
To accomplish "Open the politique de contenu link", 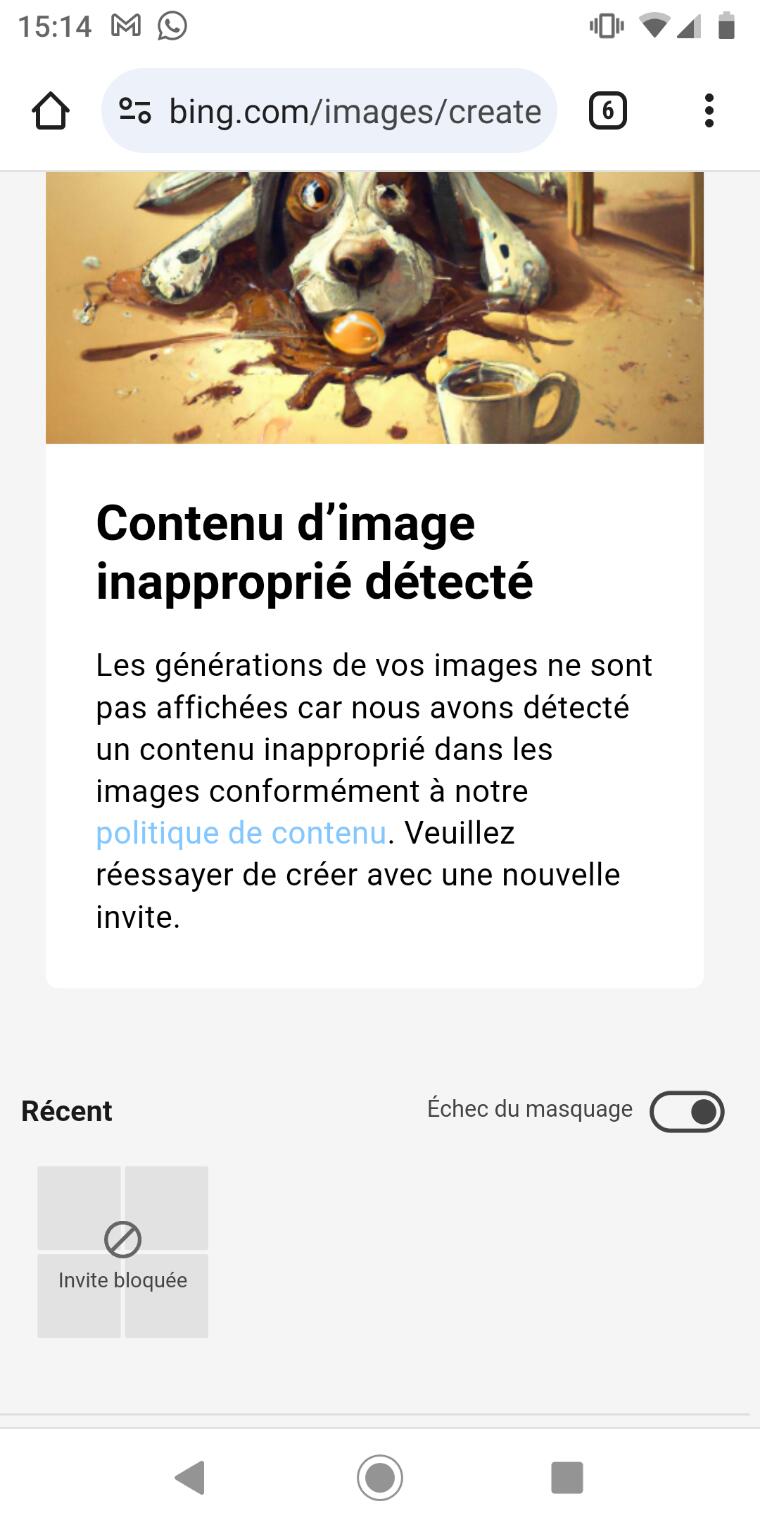I will (x=241, y=833).
